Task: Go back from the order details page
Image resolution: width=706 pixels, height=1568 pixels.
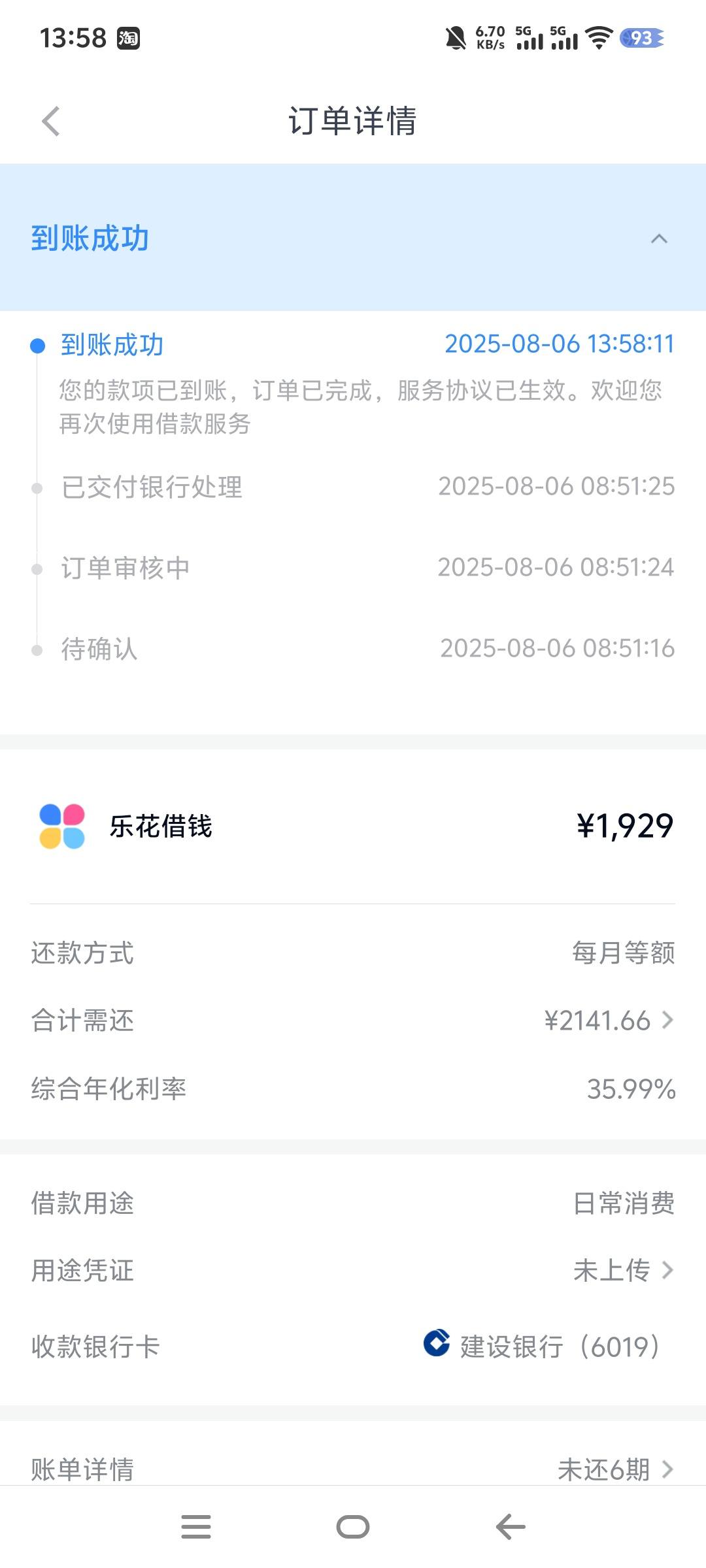Action: [51, 121]
